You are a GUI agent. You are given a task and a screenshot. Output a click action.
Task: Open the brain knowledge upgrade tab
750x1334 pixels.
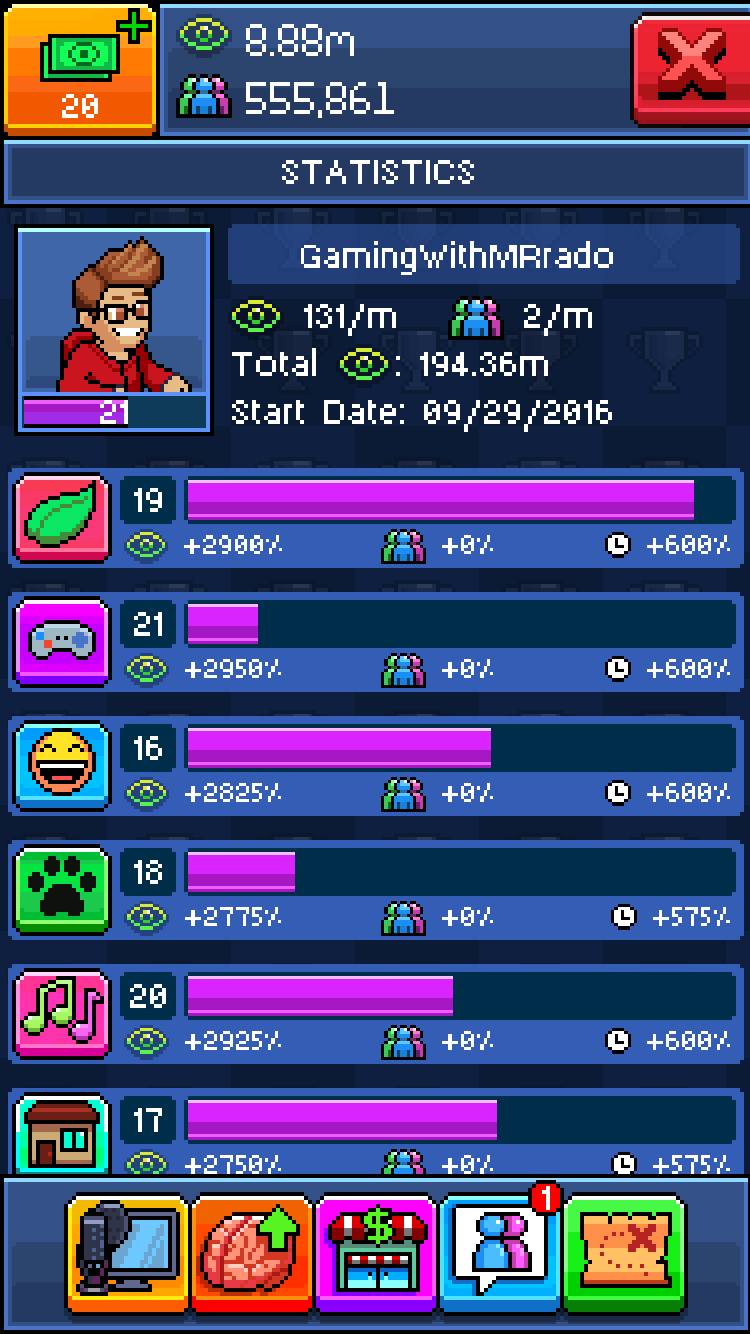click(x=251, y=1253)
